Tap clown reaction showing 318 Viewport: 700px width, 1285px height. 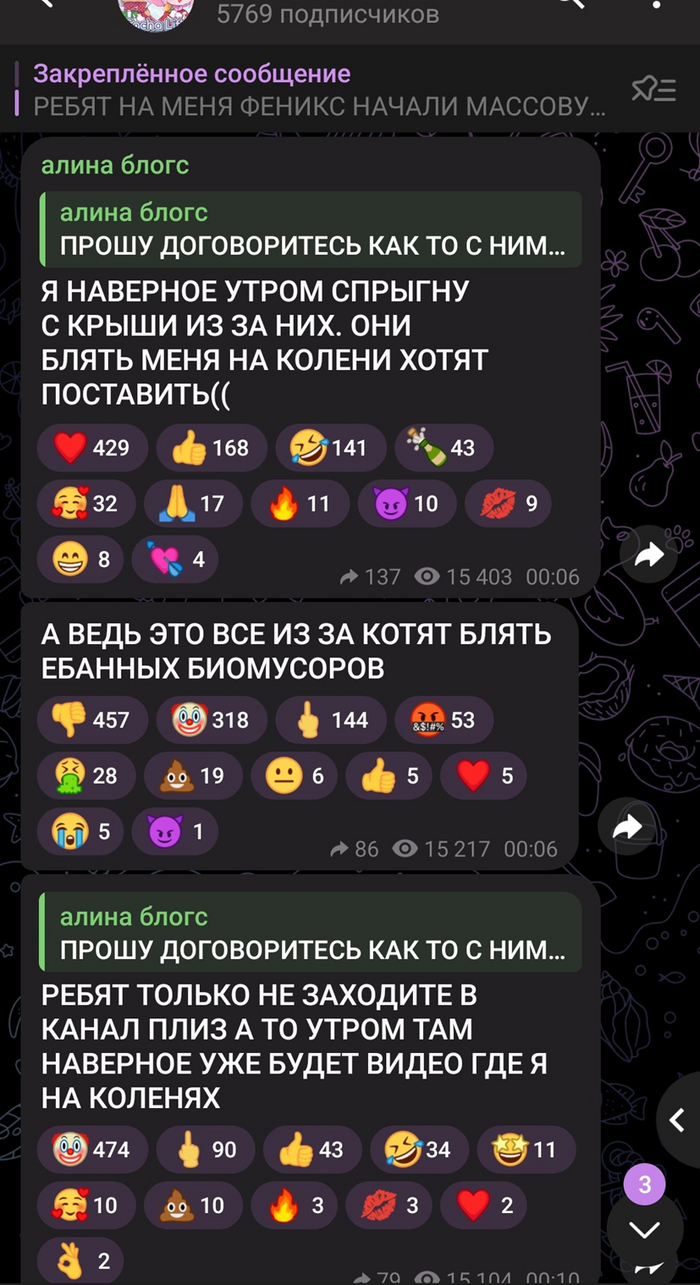pyautogui.click(x=210, y=719)
